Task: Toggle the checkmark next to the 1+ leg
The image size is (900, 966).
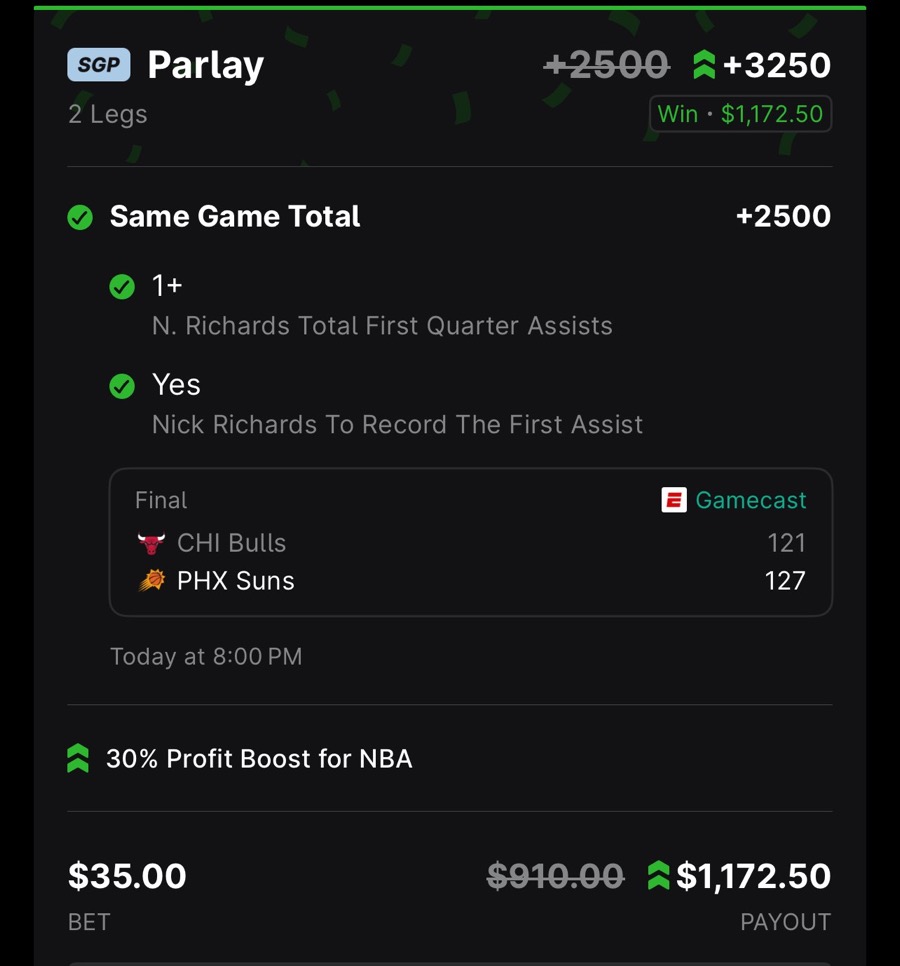Action: pos(122,286)
